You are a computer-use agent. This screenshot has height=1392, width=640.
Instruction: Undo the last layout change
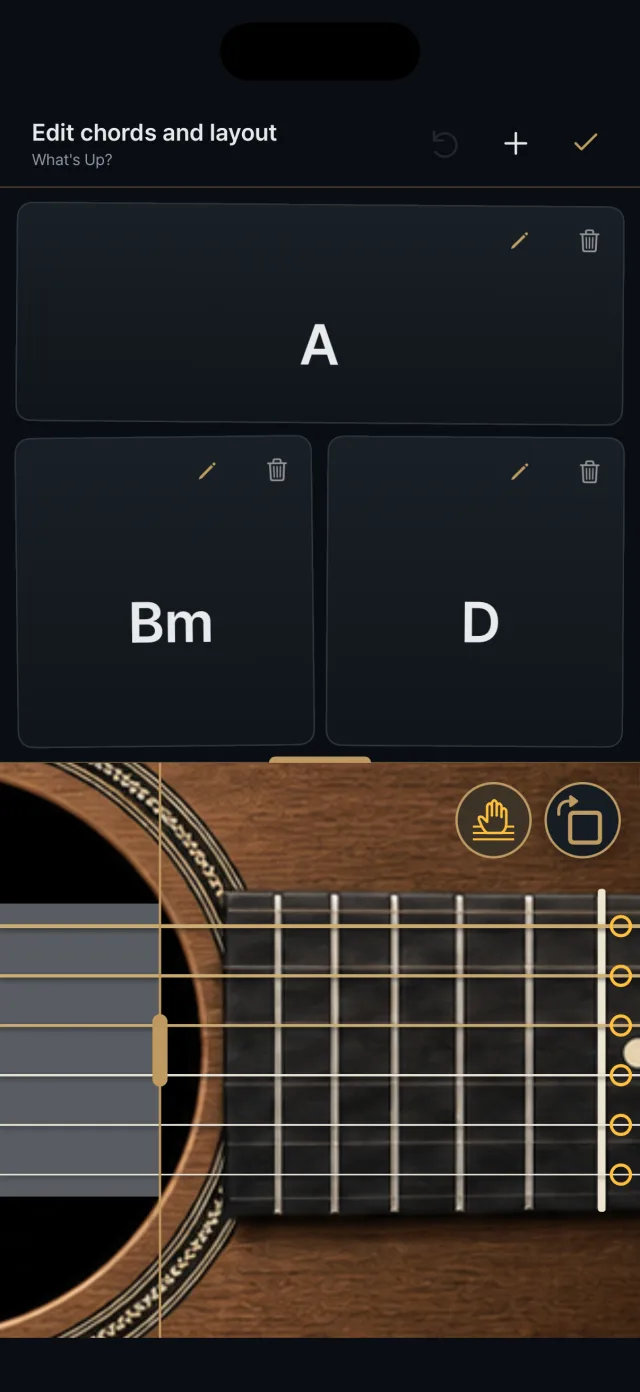pyautogui.click(x=445, y=144)
